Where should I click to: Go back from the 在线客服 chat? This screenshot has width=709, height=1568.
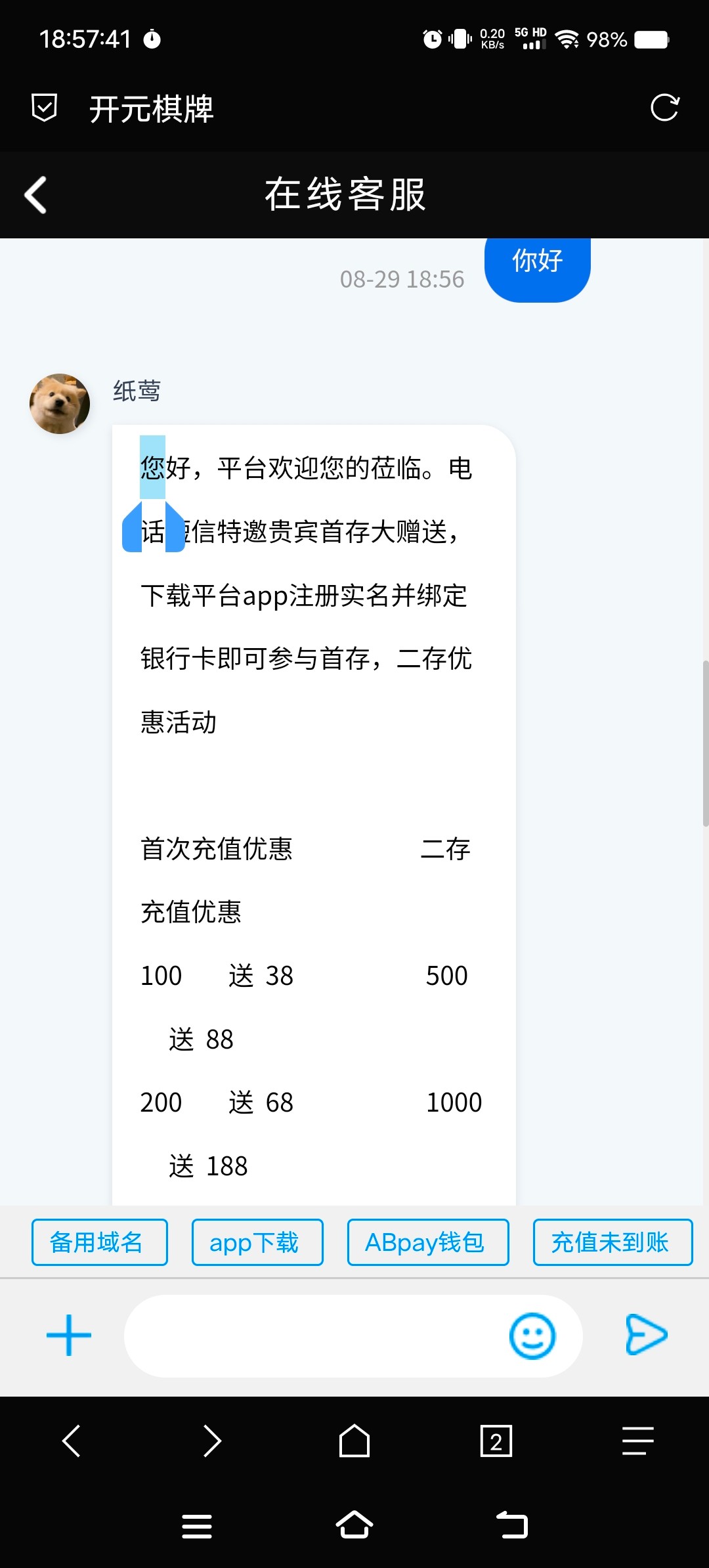[x=35, y=195]
